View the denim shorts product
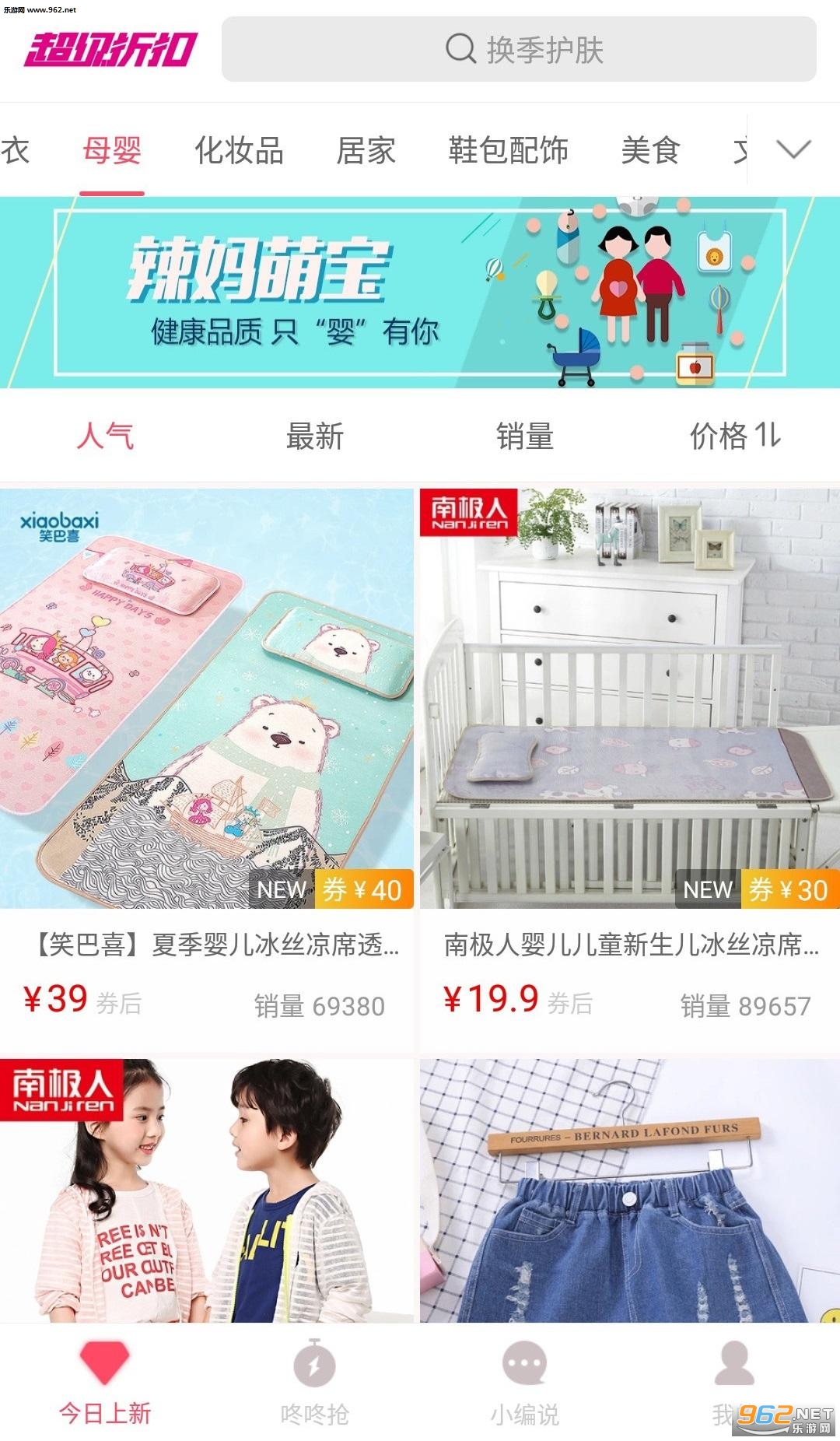Image resolution: width=840 pixels, height=1441 pixels. pos(630,1190)
